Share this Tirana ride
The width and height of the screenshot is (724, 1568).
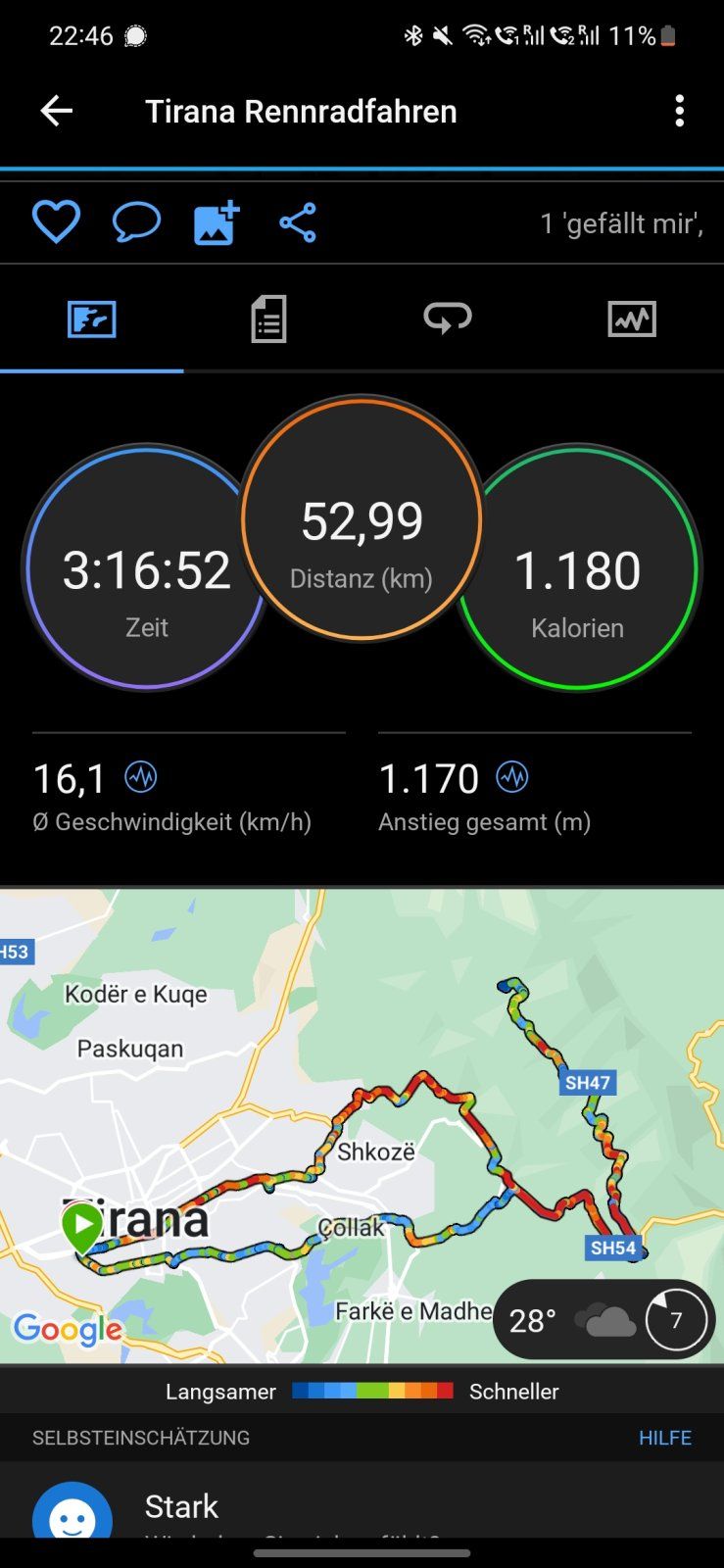click(298, 222)
